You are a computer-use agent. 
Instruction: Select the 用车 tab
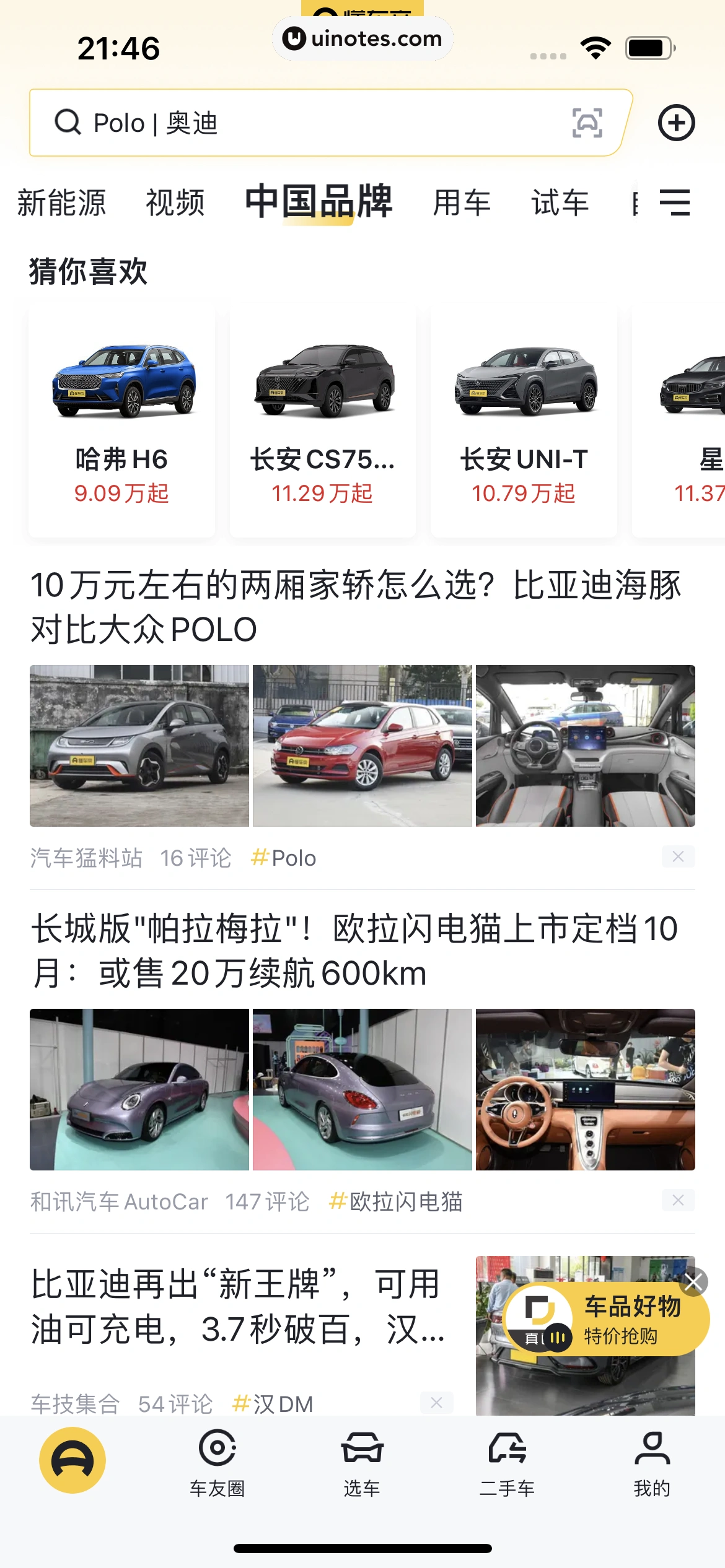pos(462,203)
